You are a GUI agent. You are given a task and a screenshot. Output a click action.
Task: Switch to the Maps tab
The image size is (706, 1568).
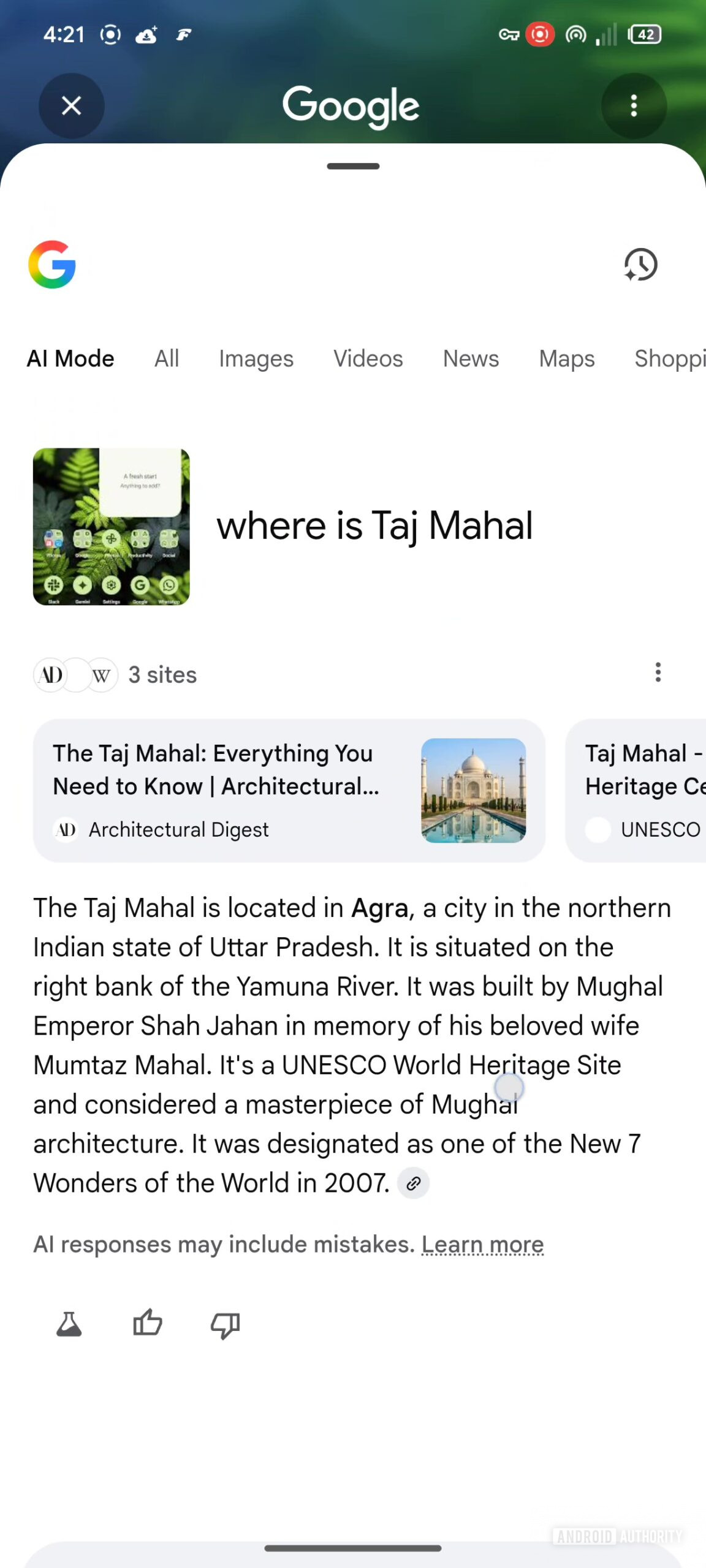(x=566, y=358)
